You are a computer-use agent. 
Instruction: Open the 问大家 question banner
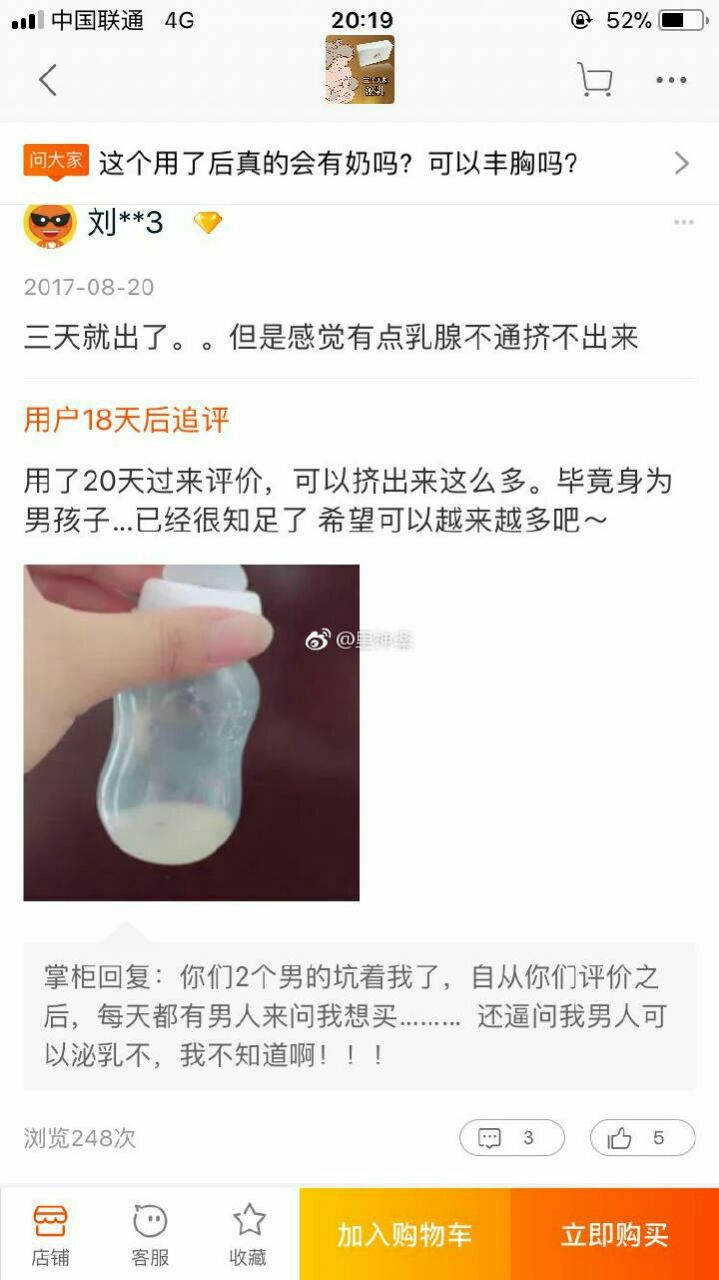point(358,163)
